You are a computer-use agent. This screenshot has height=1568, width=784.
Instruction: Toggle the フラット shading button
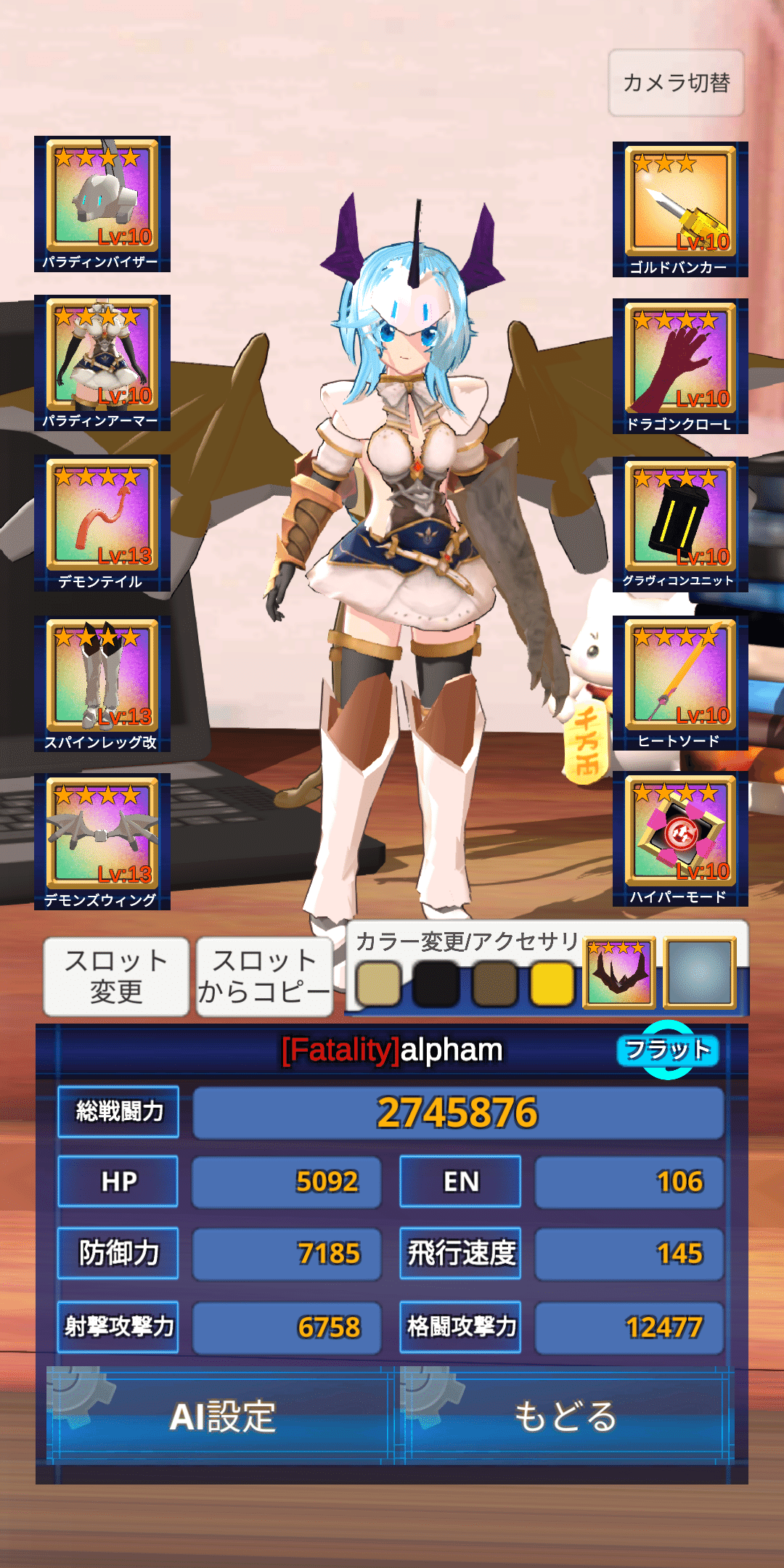pos(668,1050)
